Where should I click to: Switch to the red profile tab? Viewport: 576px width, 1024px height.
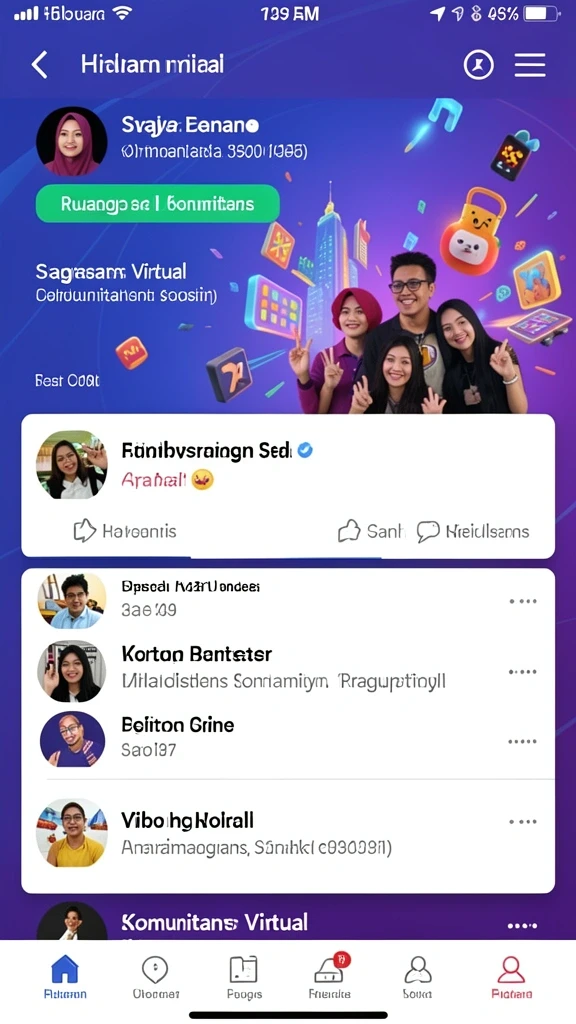511,977
